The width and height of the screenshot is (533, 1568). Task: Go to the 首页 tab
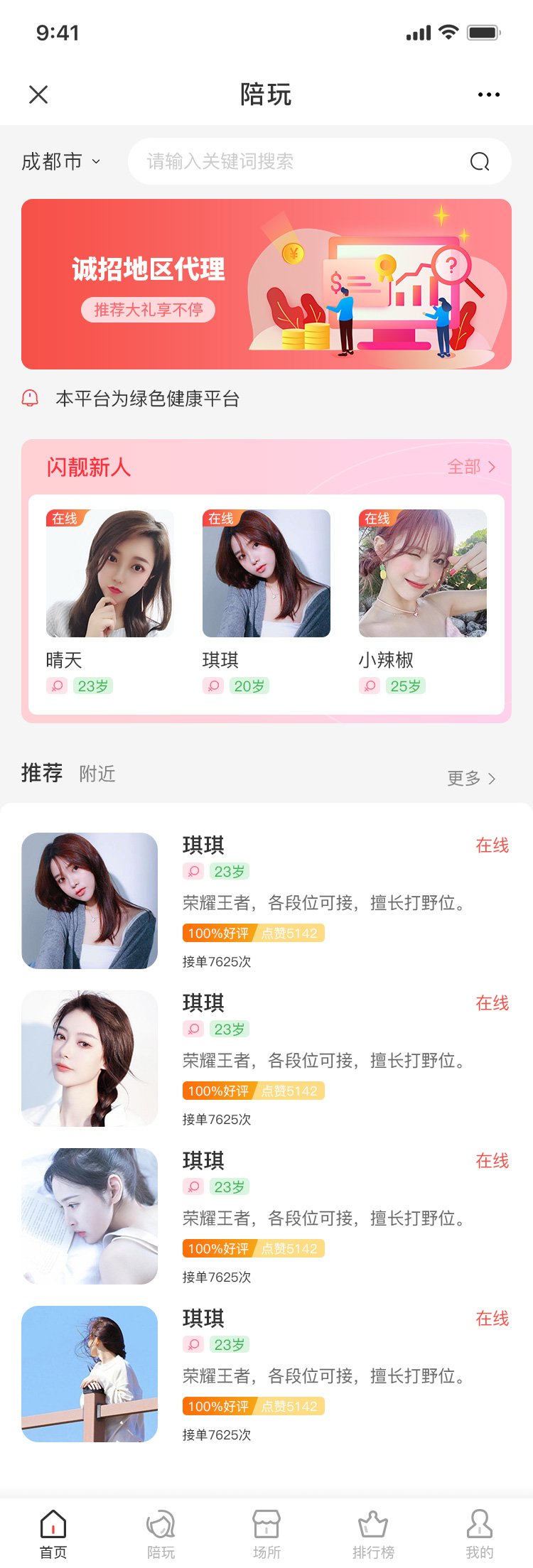(x=53, y=1533)
